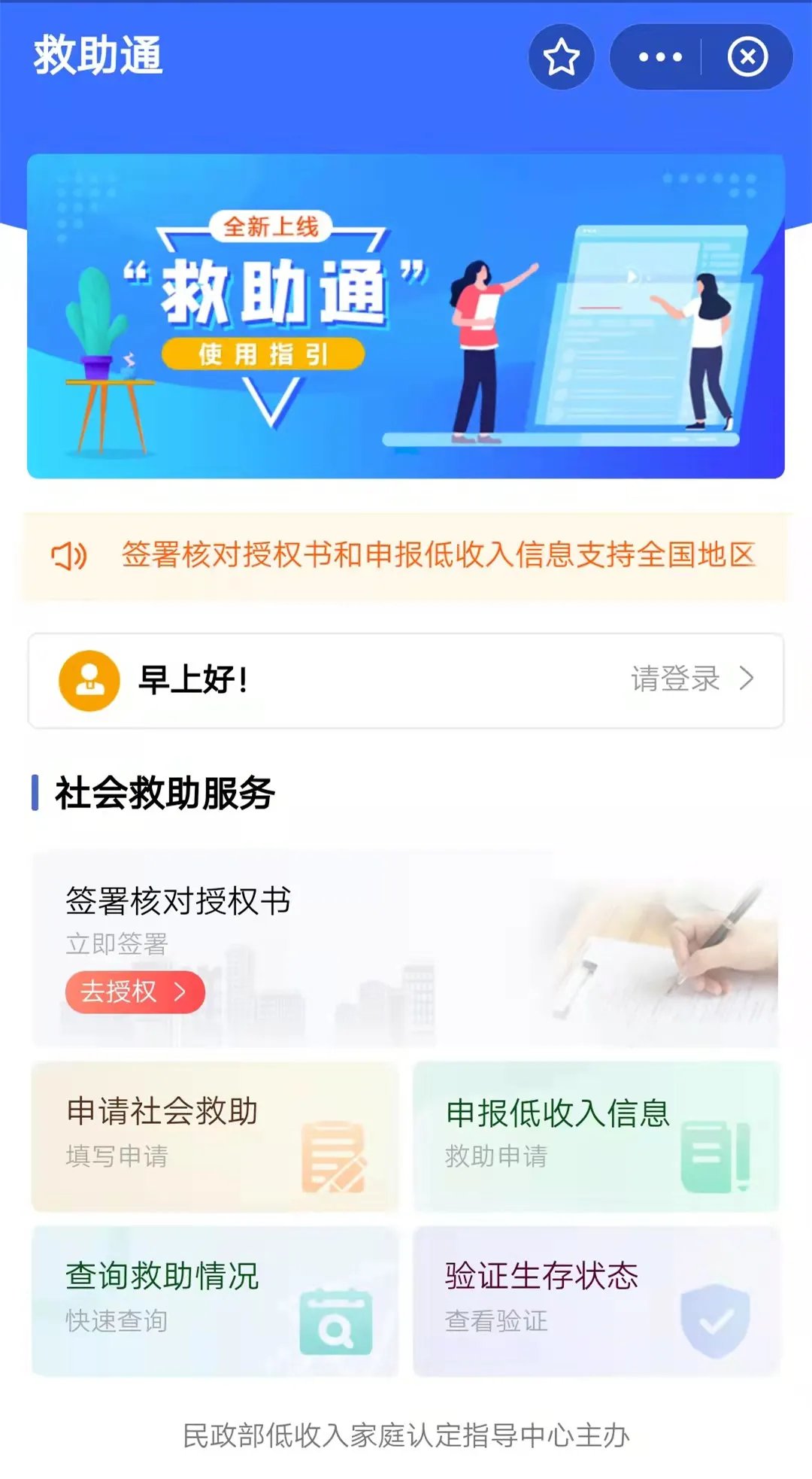Open 申请社会救助 card
Viewport: 812px width, 1479px height.
click(x=215, y=1136)
